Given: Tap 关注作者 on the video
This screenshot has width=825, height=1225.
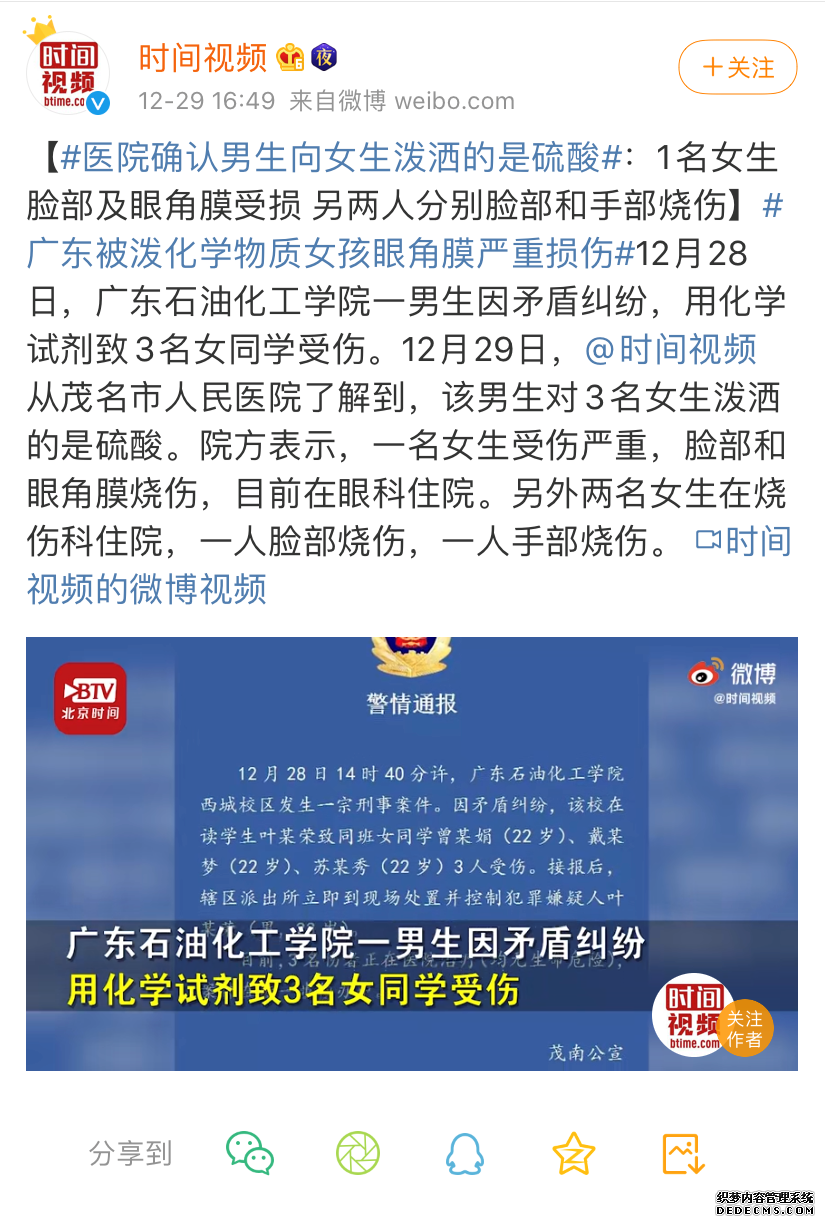Looking at the screenshot, I should pos(744,1028).
